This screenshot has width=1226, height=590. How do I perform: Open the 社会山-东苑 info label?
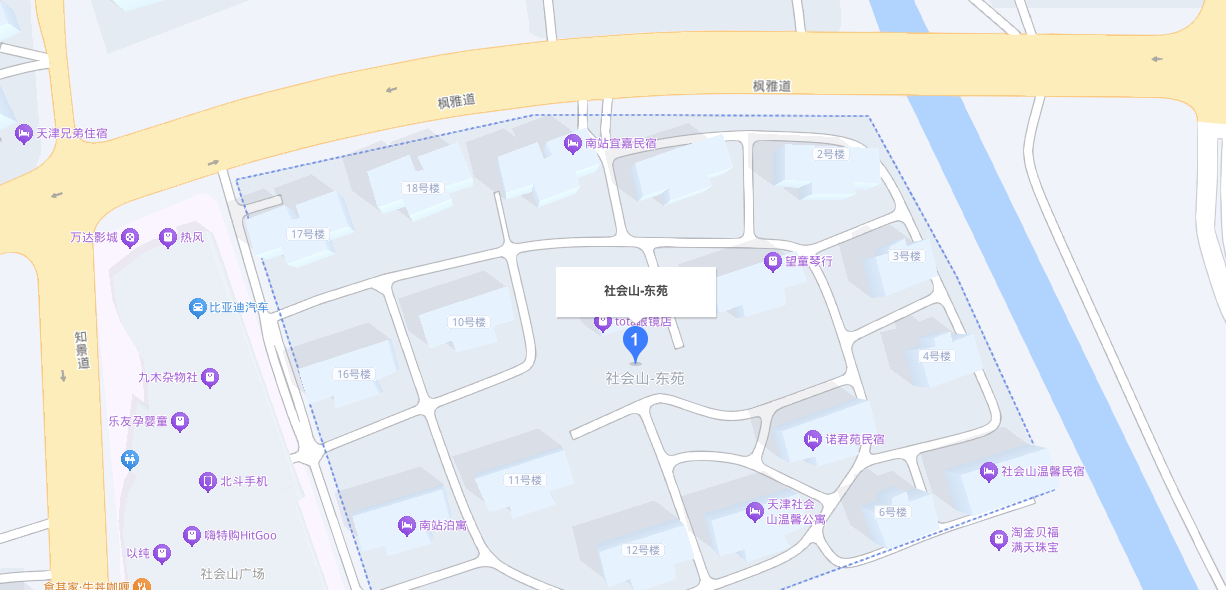[x=636, y=291]
